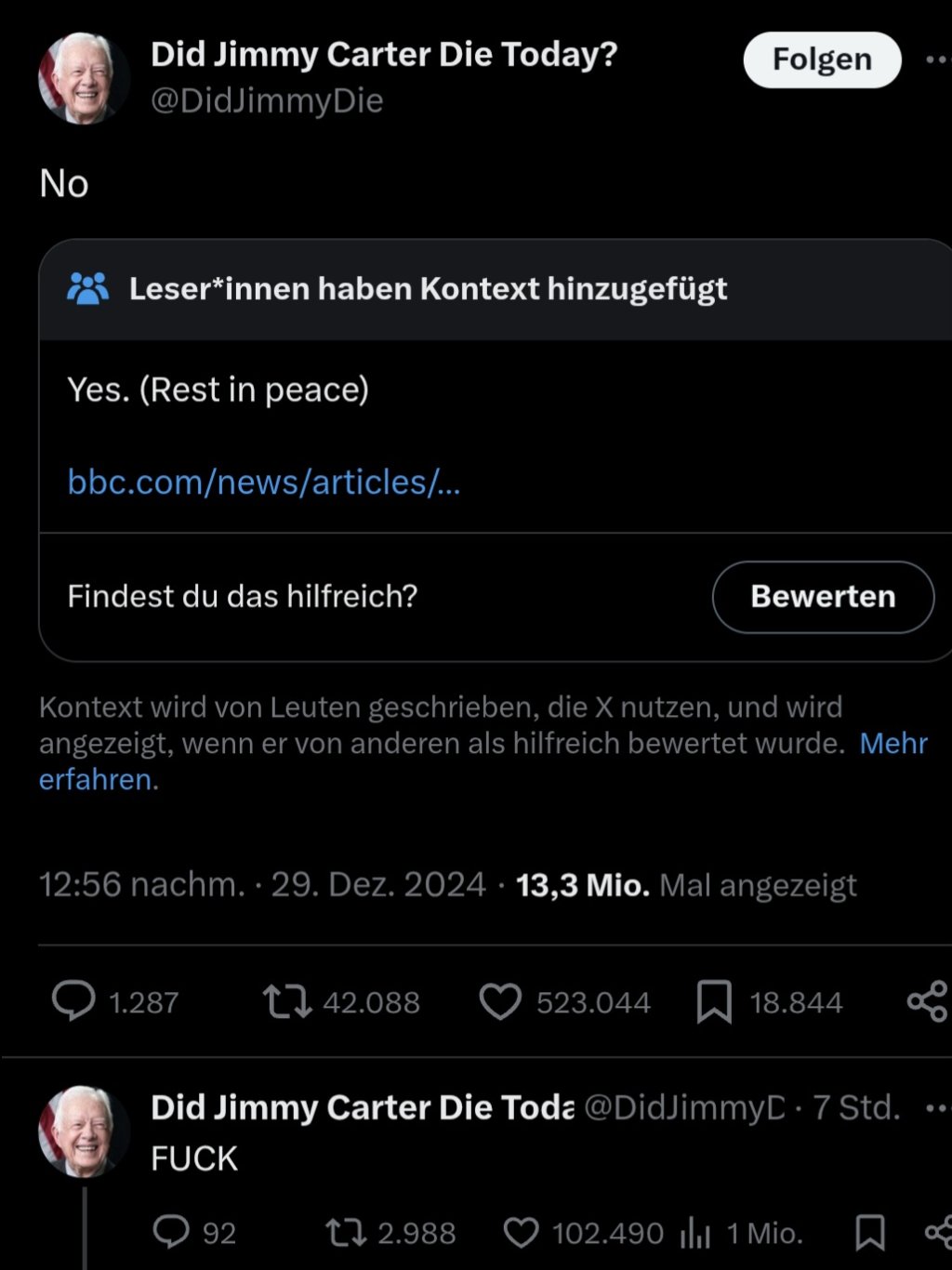952x1270 pixels.
Task: Repost the FUCK reply with 2.988 reposts
Action: pyautogui.click(x=347, y=1233)
